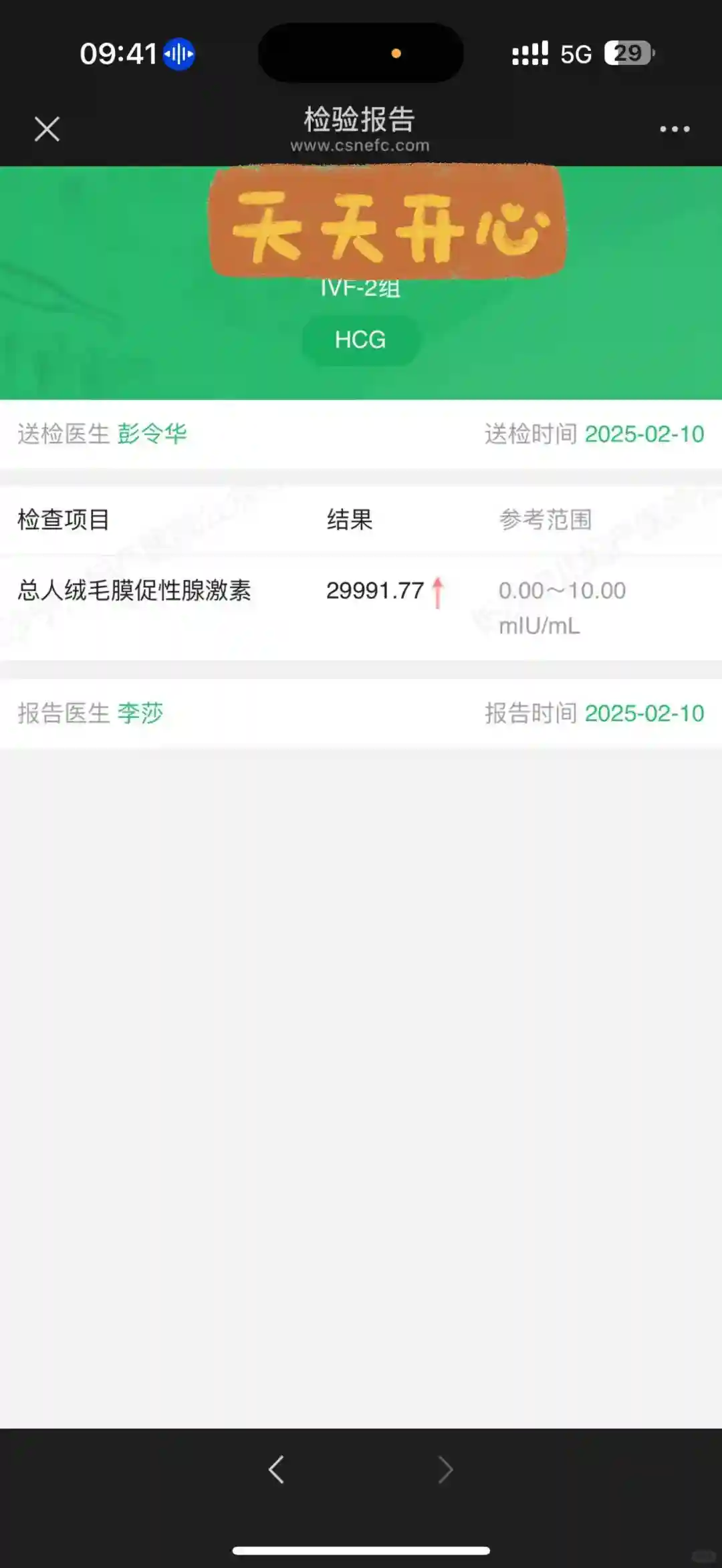Go back to the previous page

(276, 1470)
